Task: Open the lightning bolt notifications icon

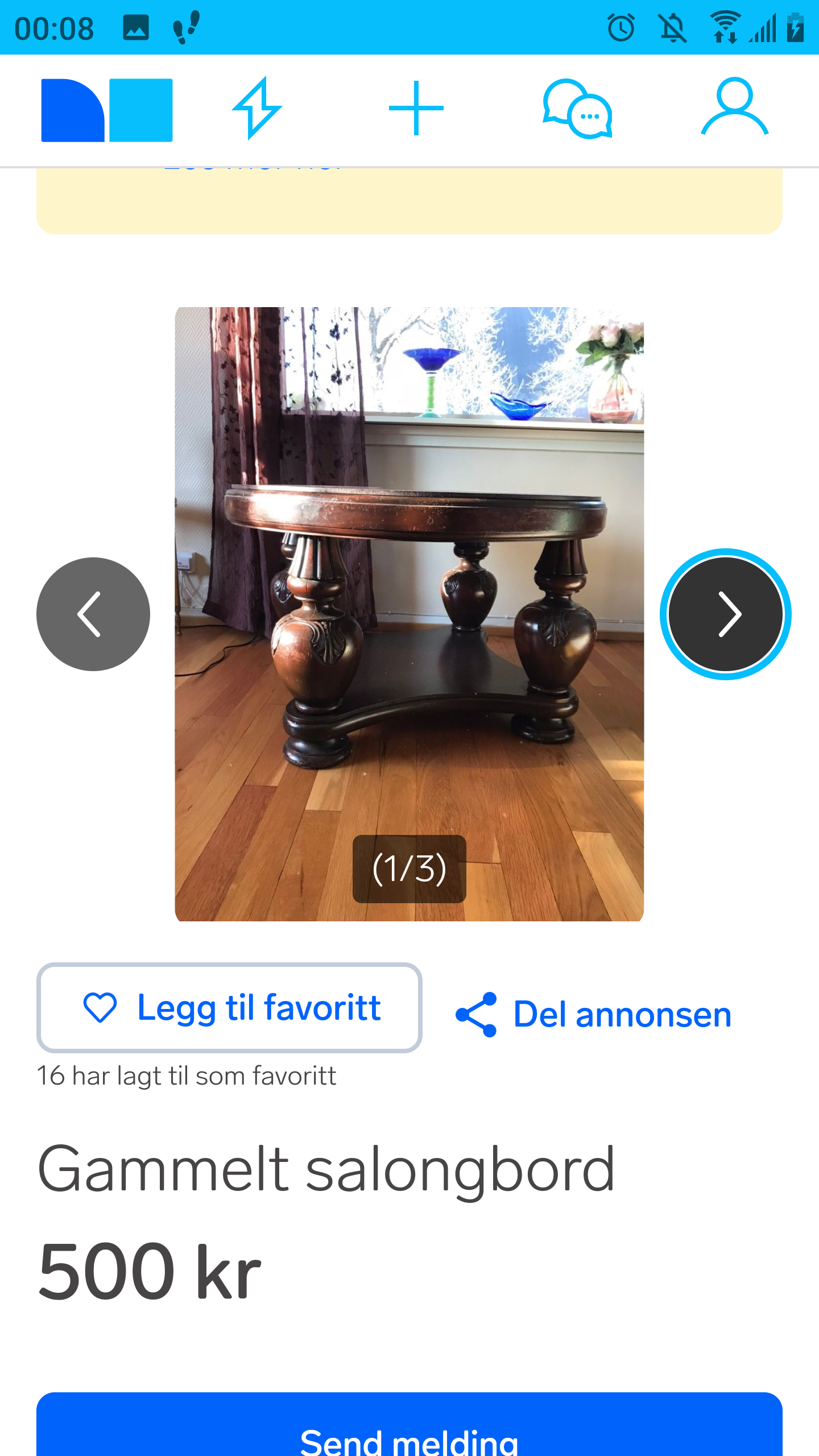Action: pyautogui.click(x=257, y=108)
